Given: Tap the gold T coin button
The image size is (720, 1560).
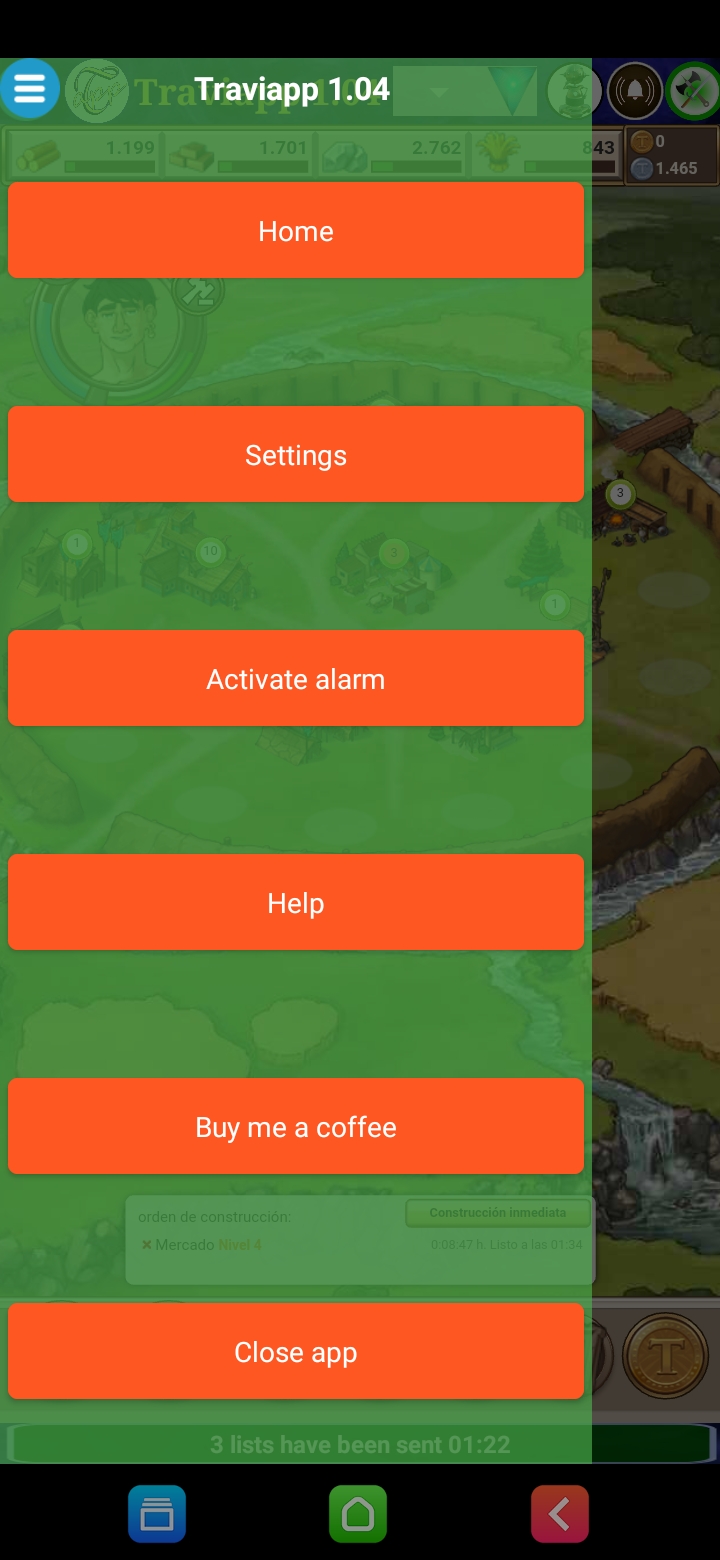Looking at the screenshot, I should 665,1355.
